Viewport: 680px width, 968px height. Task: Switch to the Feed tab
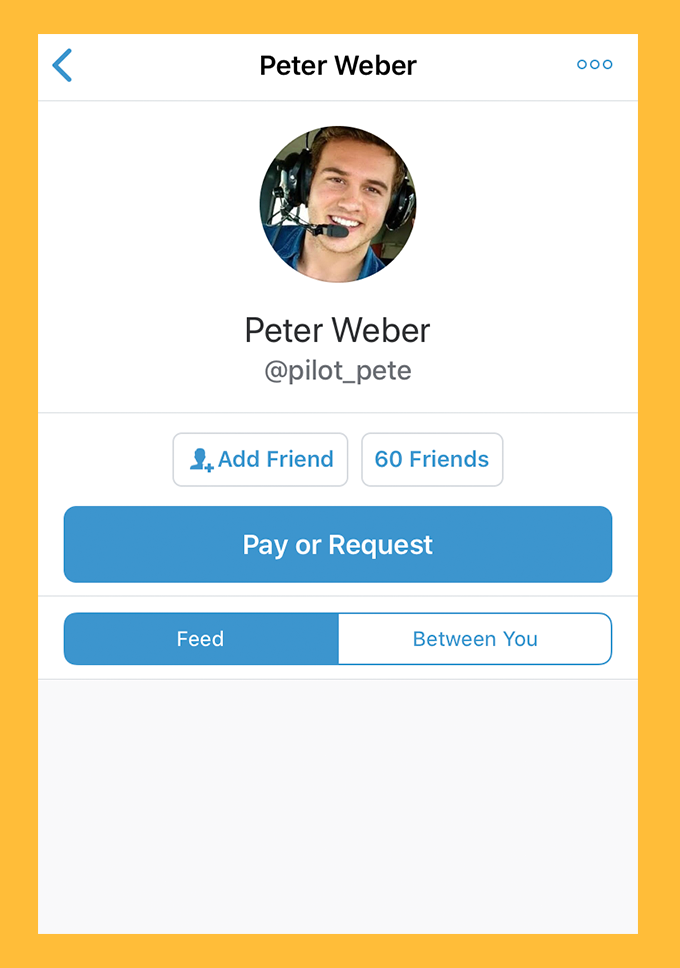(x=201, y=639)
